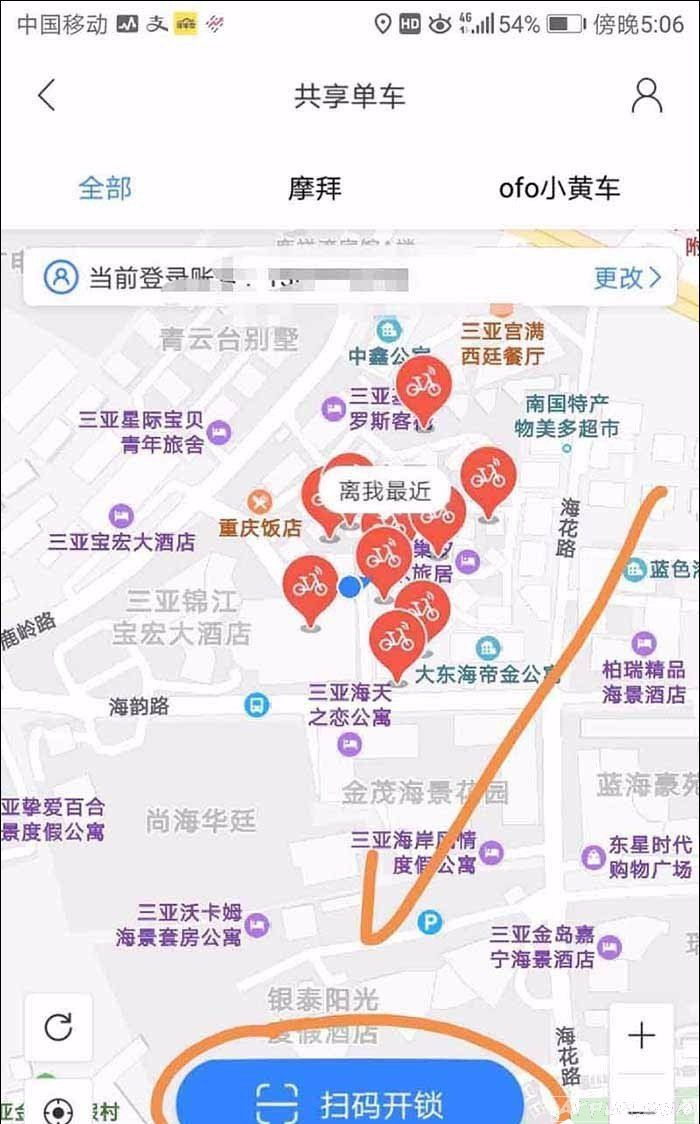This screenshot has height=1124, width=700.
Task: Tap 扫码开锁 to scan and unlock
Action: [x=350, y=1102]
